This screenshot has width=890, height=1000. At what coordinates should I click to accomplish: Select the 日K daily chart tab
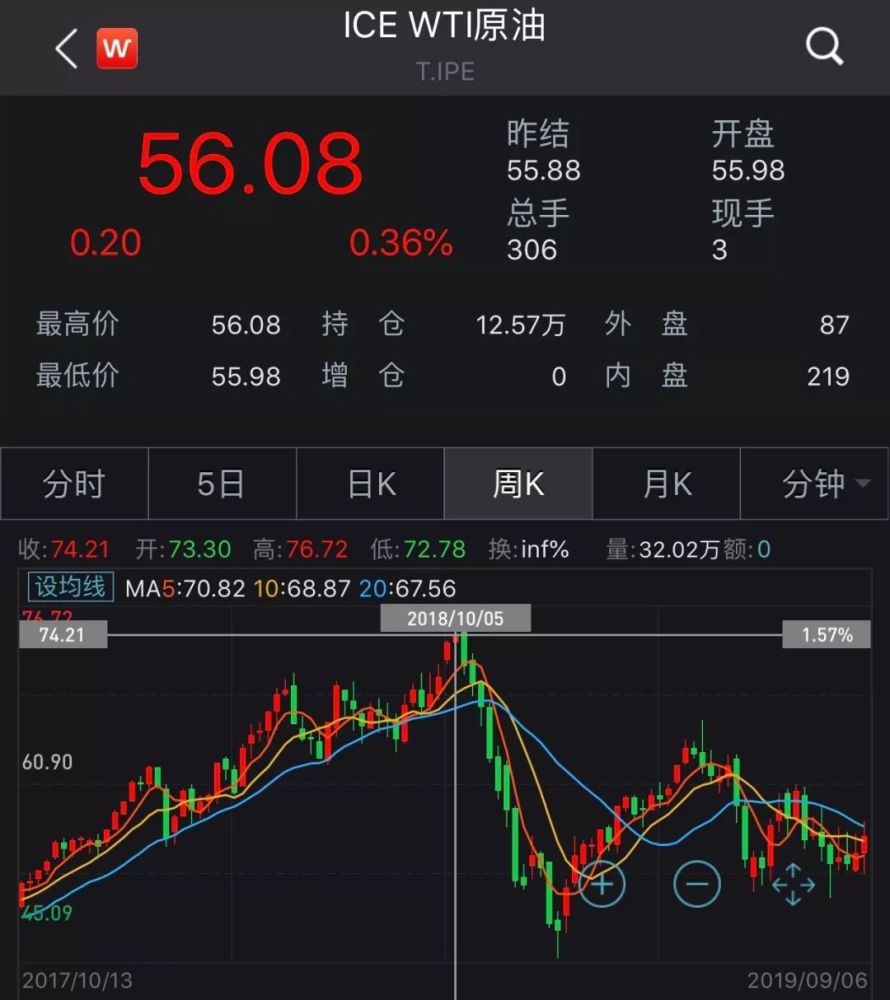pyautogui.click(x=370, y=484)
